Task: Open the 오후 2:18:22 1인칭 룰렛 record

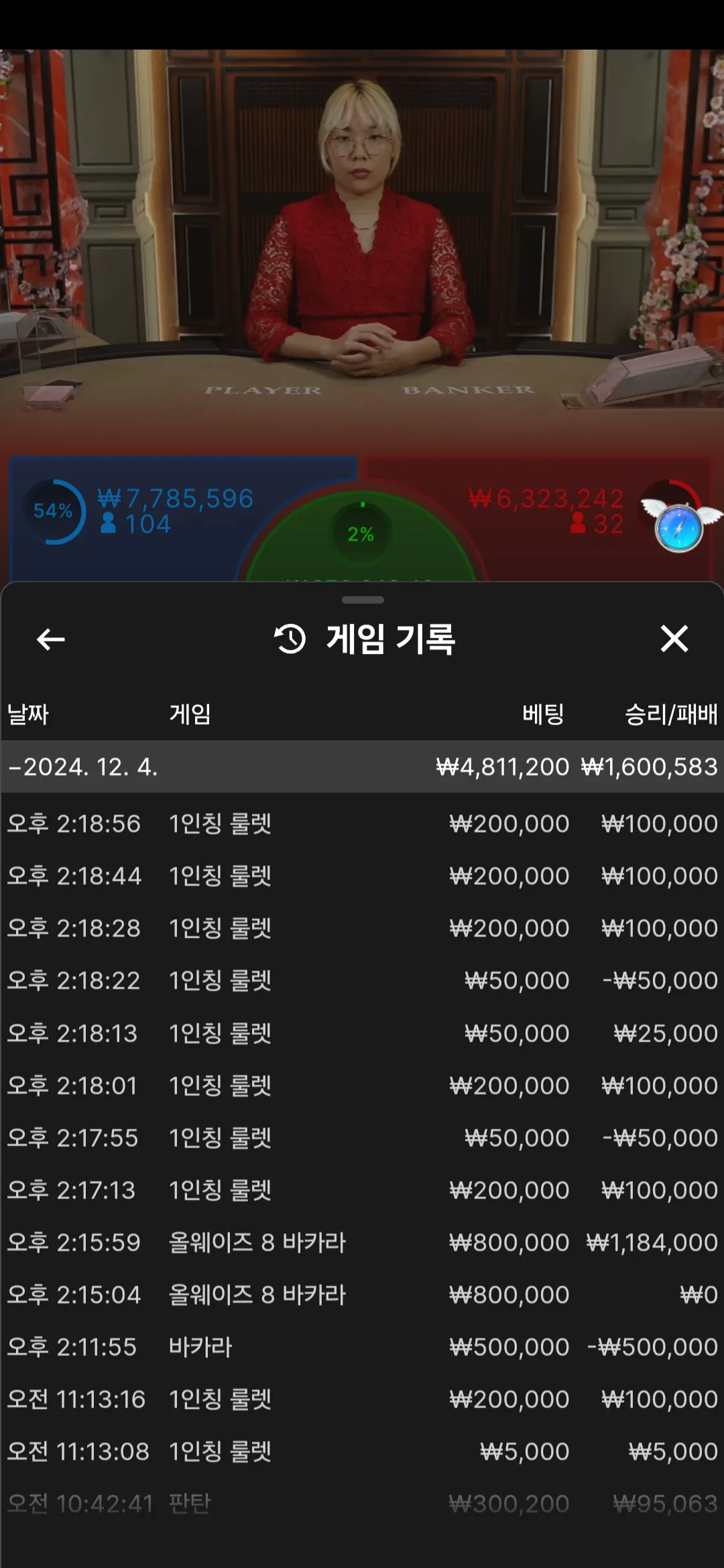Action: coord(362,980)
